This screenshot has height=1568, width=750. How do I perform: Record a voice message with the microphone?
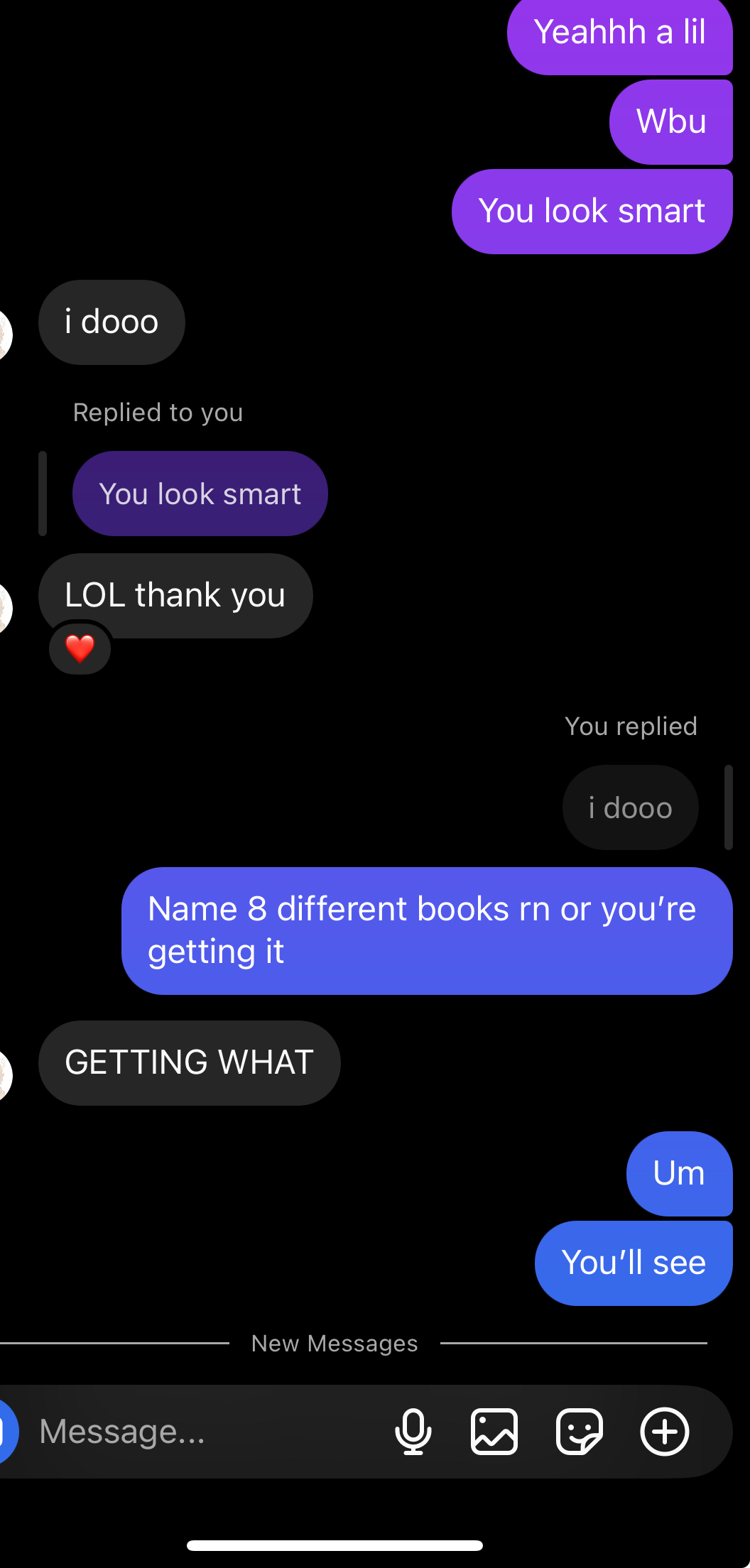(413, 1432)
